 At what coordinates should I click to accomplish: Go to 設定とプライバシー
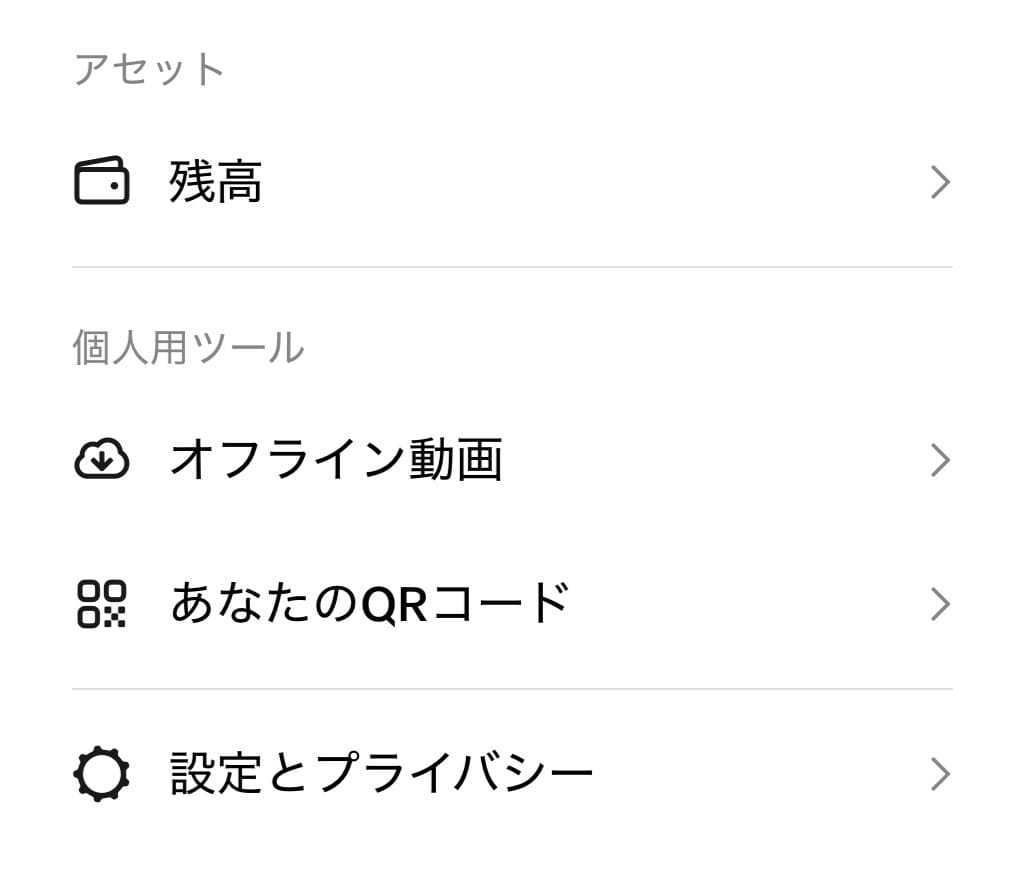pos(511,774)
